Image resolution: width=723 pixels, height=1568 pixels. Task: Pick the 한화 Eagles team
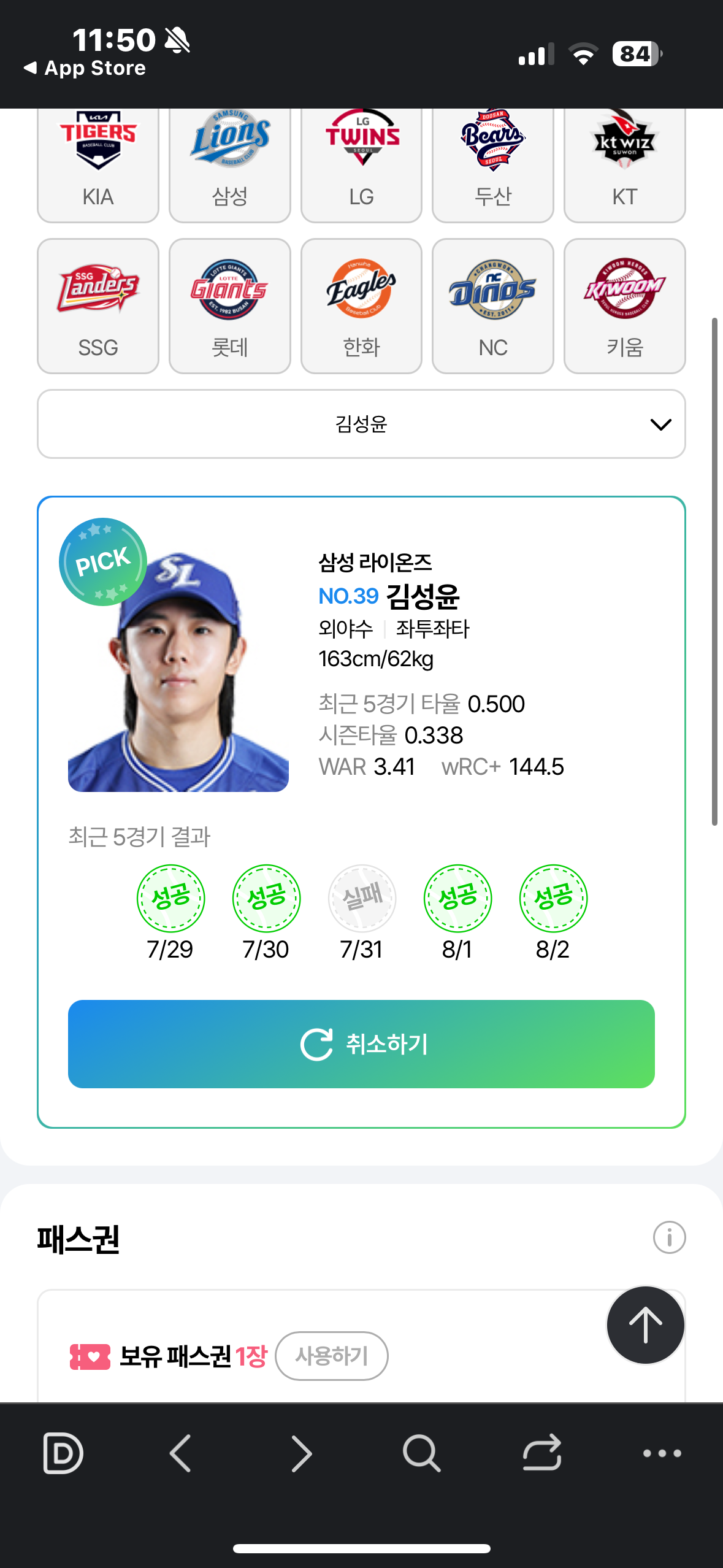click(362, 306)
